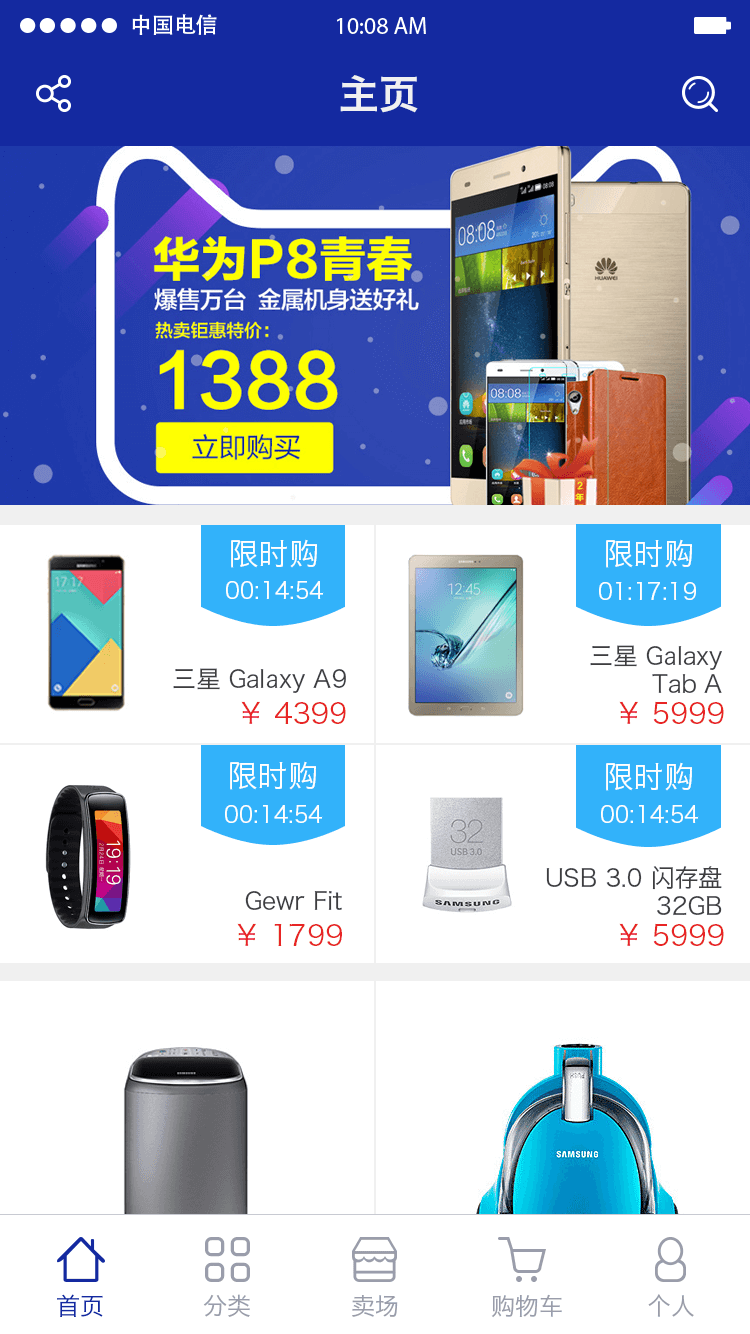View the Gewr Fit product card

pyautogui.click(x=187, y=855)
